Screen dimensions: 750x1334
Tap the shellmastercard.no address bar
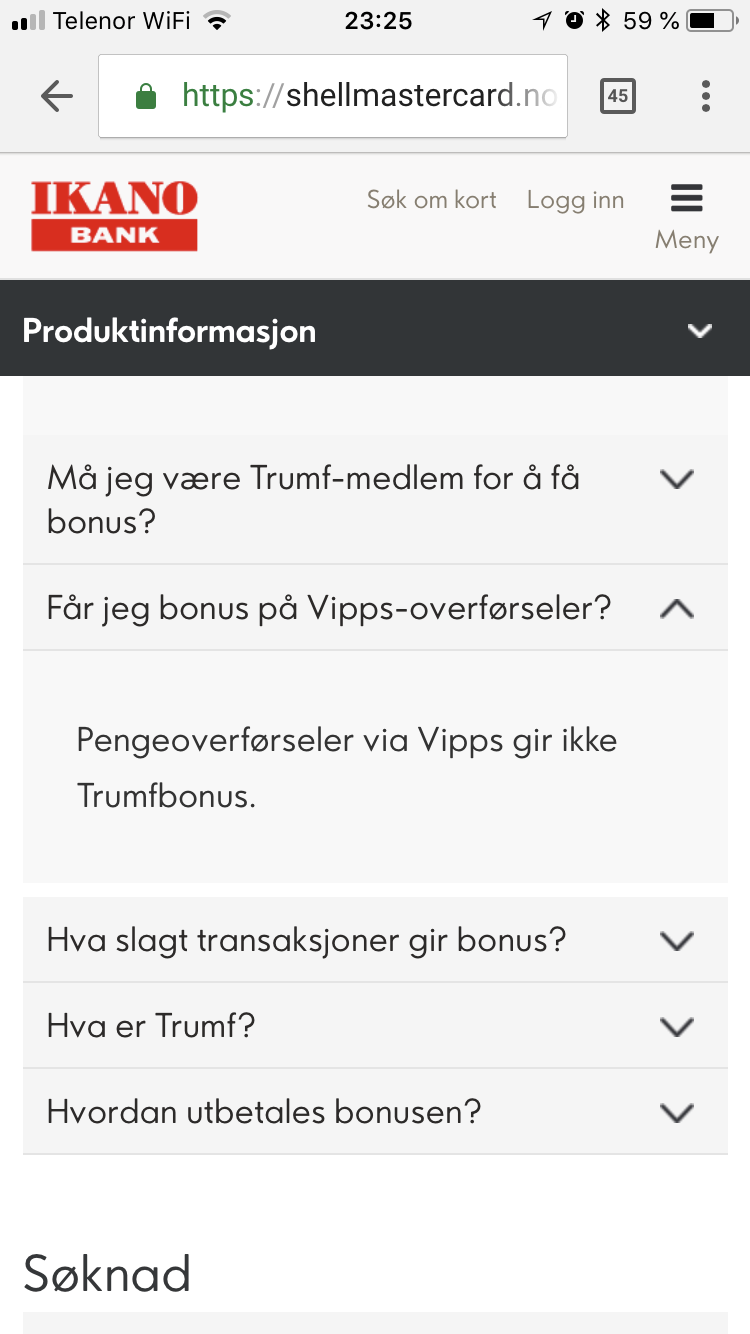coord(333,96)
